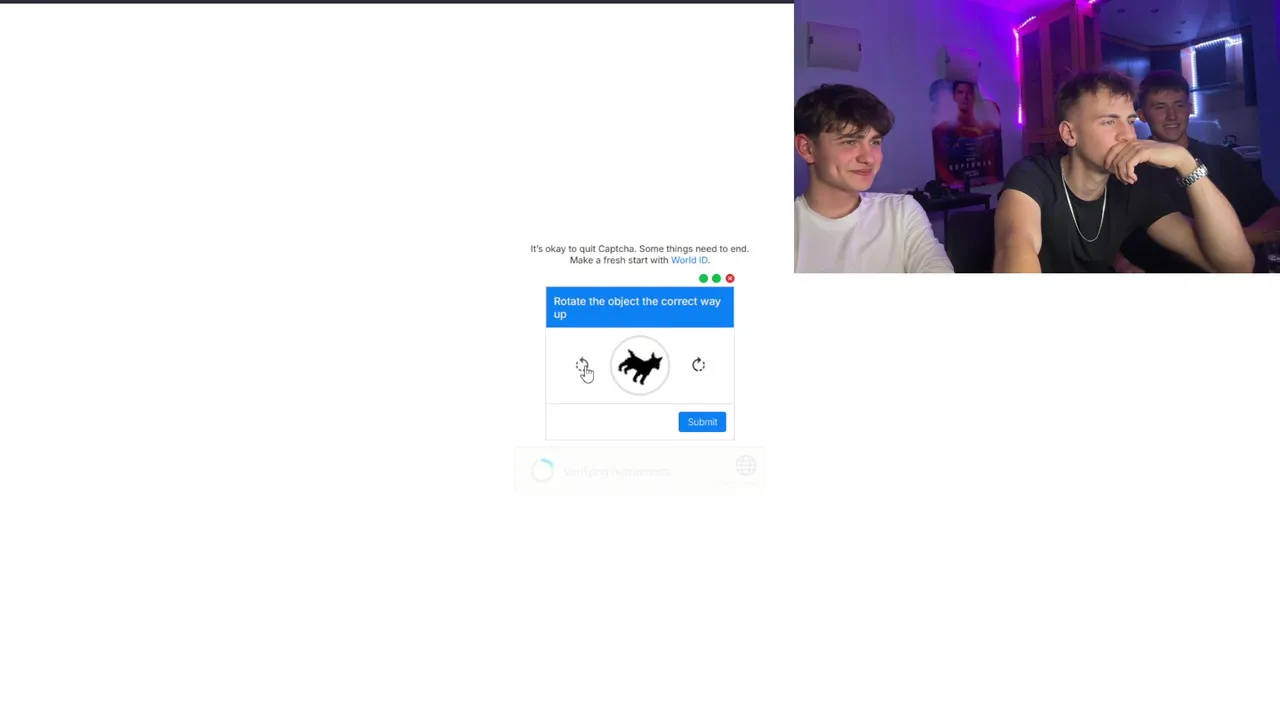Rotate the object counterclockwise
Screen dimensions: 1280x720
tap(582, 366)
